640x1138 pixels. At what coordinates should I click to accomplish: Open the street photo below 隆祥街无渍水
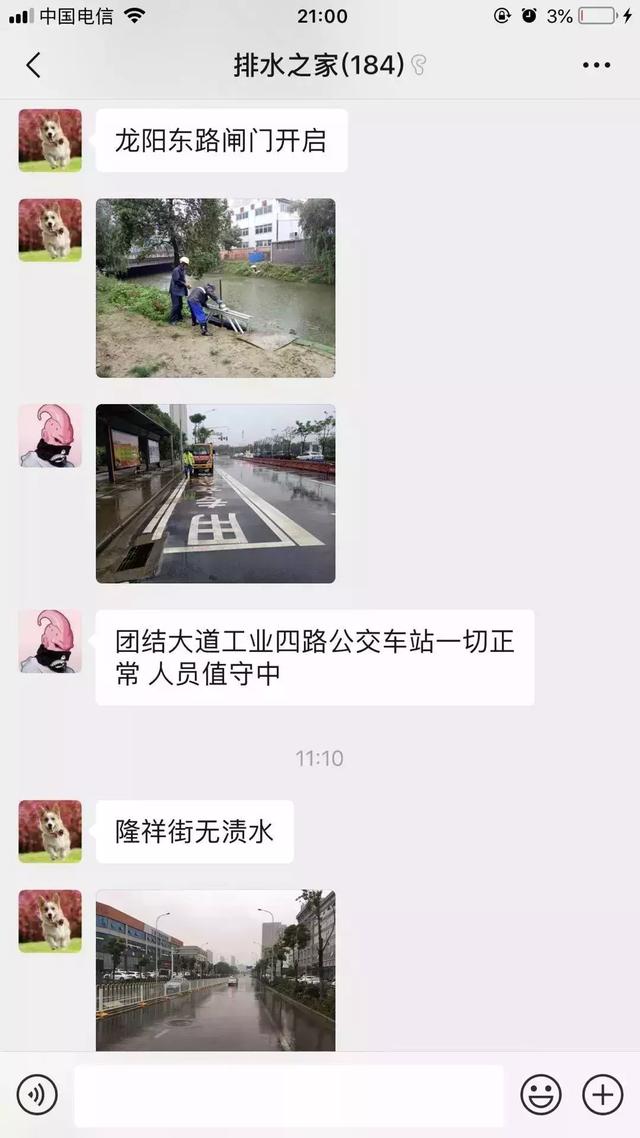click(215, 970)
